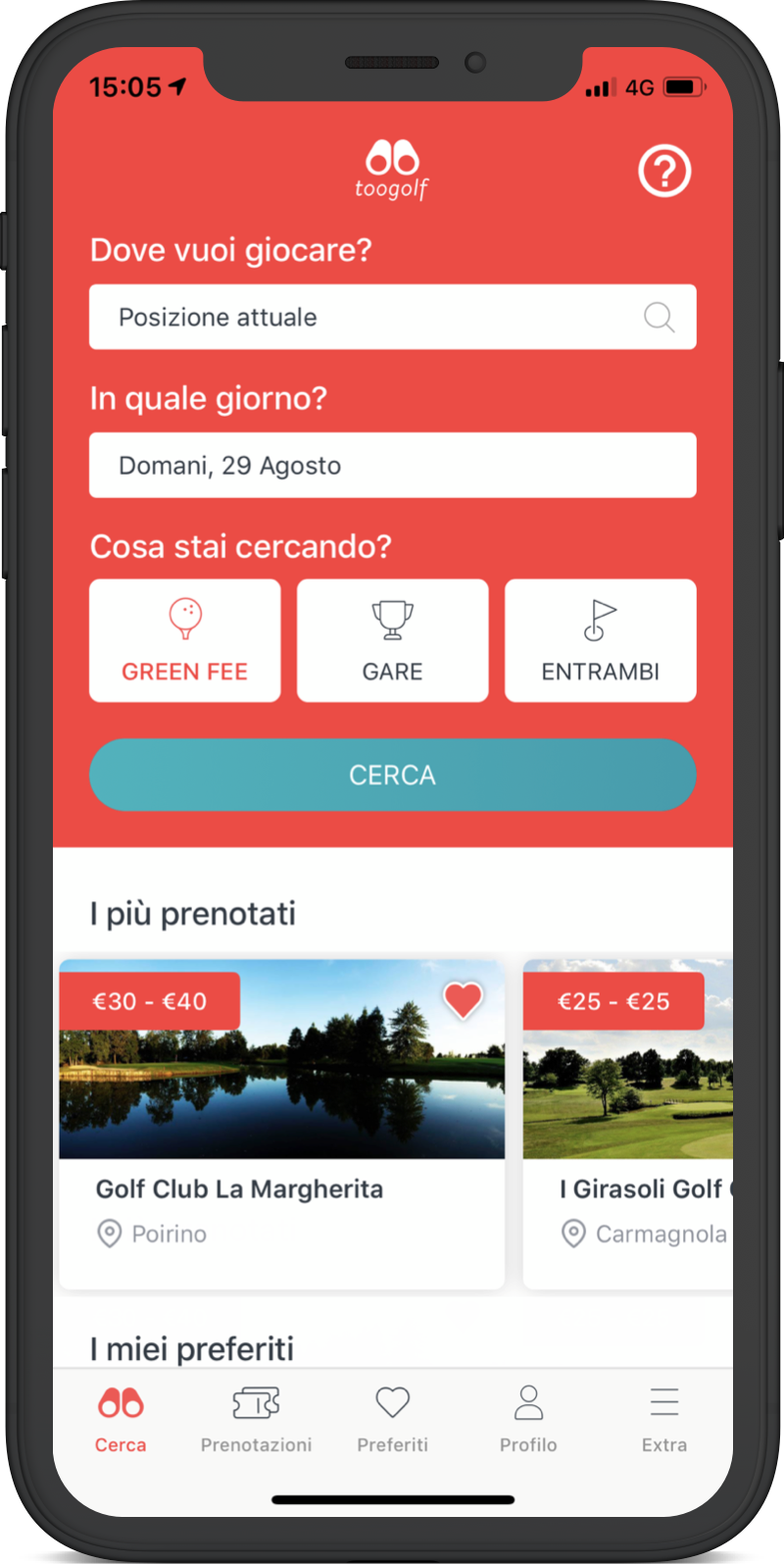
Task: Open the Extra tab
Action: pos(664,1419)
